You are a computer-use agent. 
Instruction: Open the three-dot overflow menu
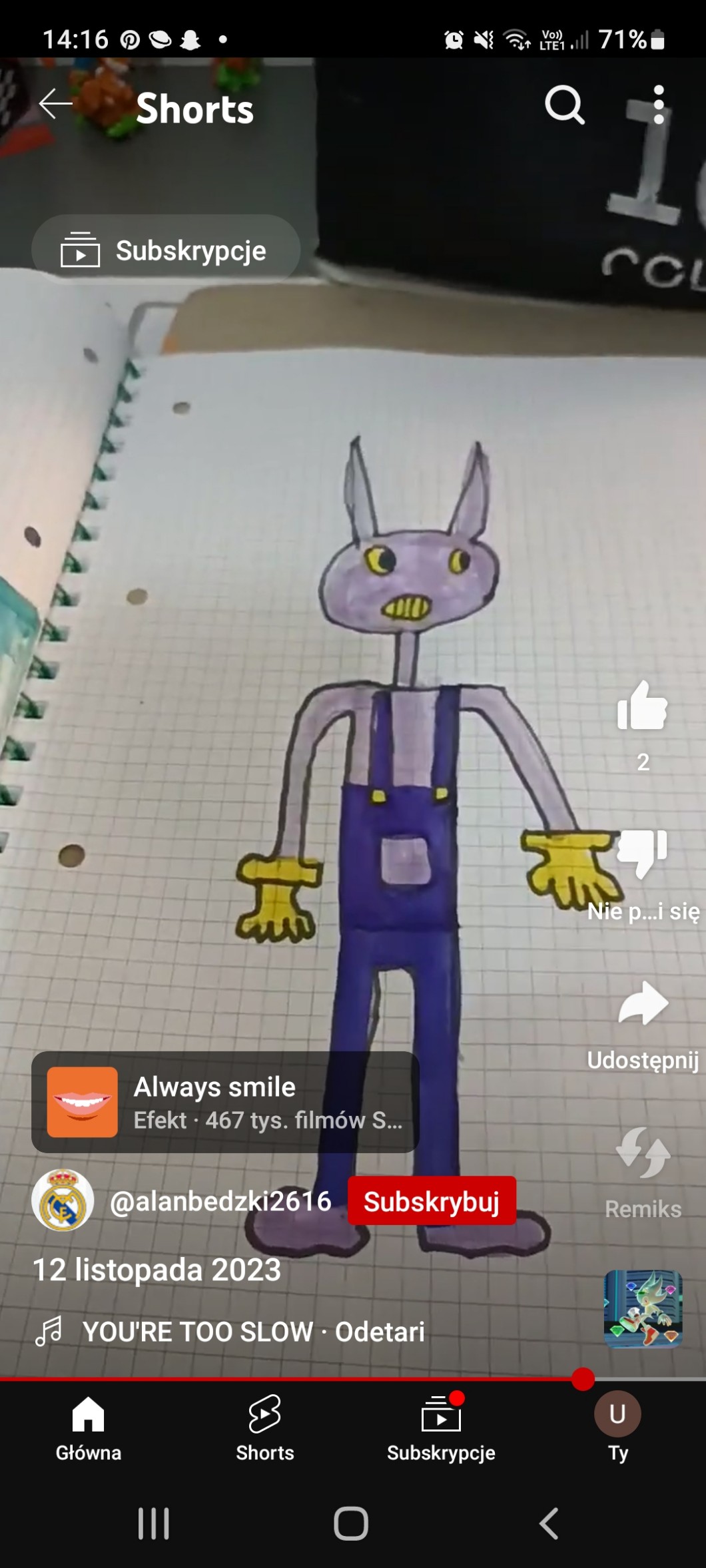[658, 105]
